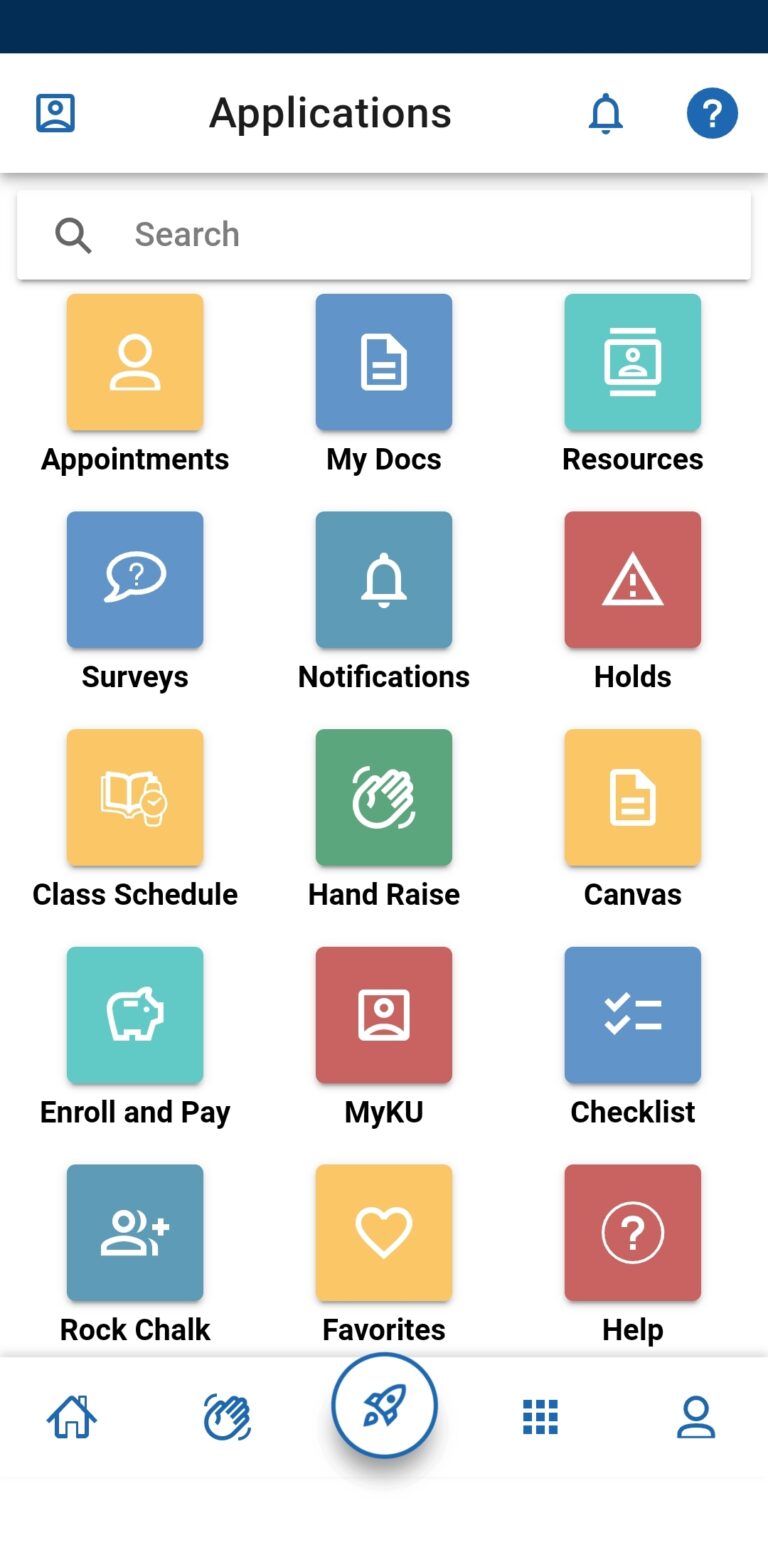Open Canvas
The height and width of the screenshot is (1545, 768).
coord(632,797)
